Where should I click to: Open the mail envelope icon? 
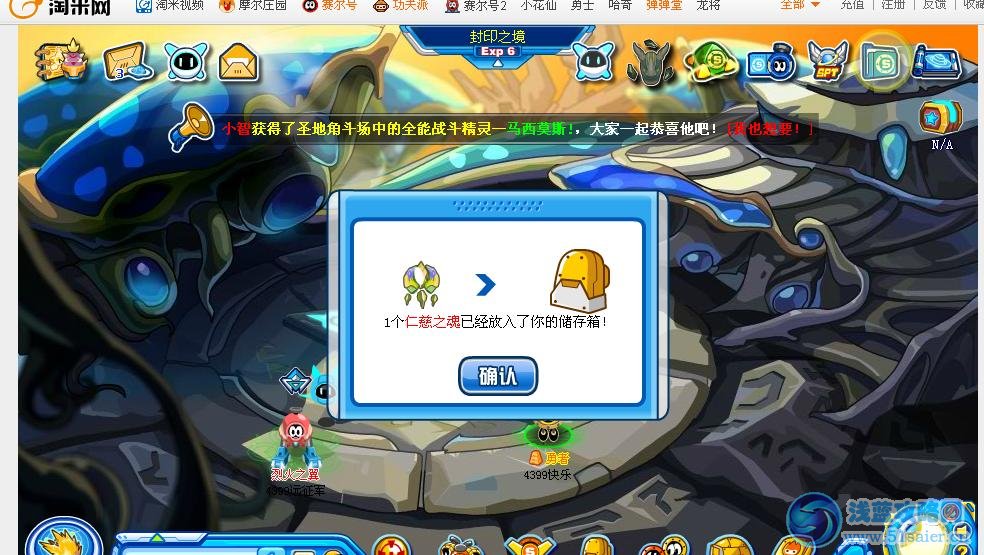click(x=239, y=63)
